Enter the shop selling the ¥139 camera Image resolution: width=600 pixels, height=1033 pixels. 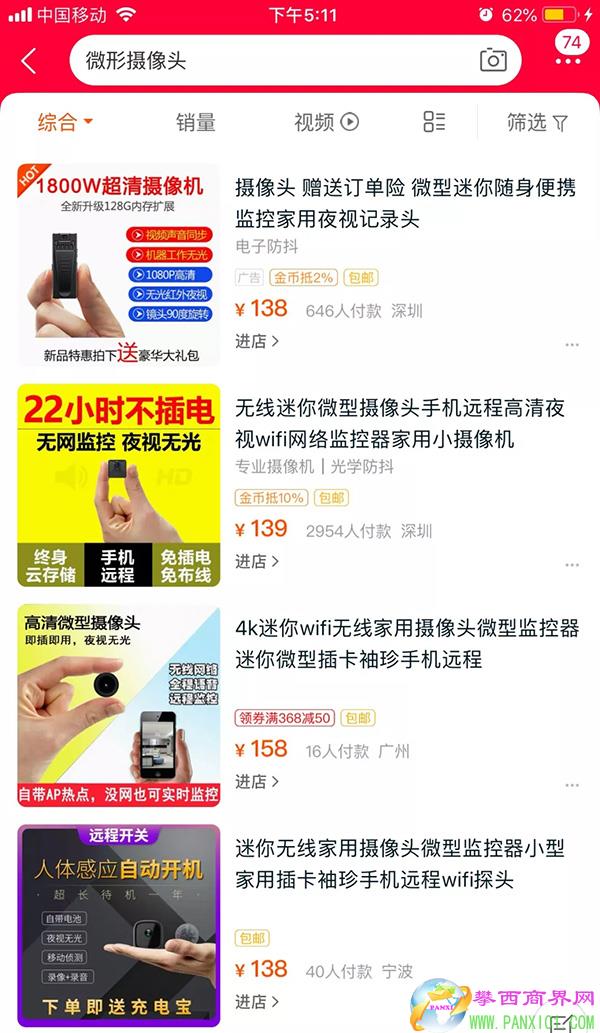[257, 561]
